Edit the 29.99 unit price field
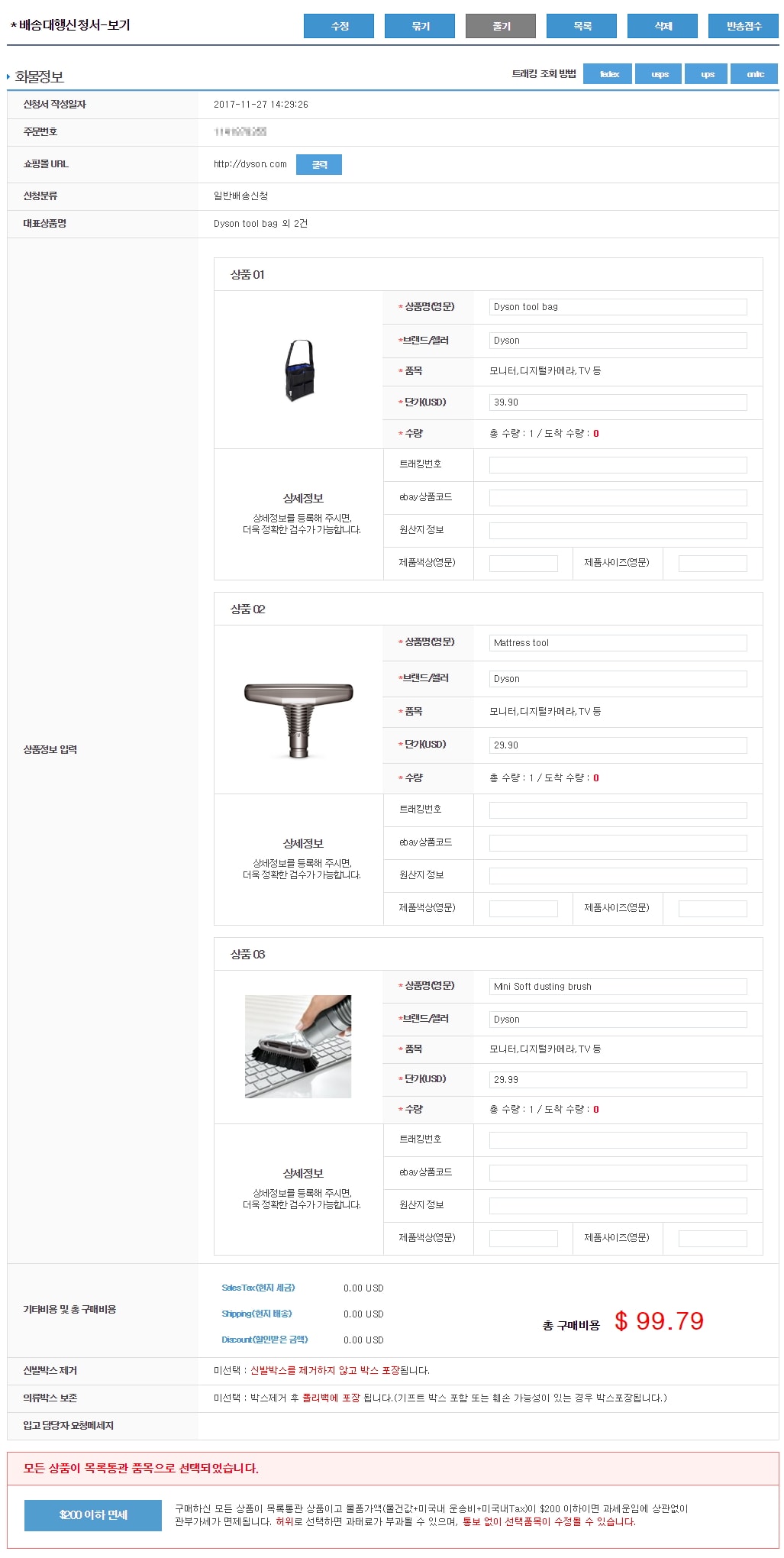 [618, 1080]
